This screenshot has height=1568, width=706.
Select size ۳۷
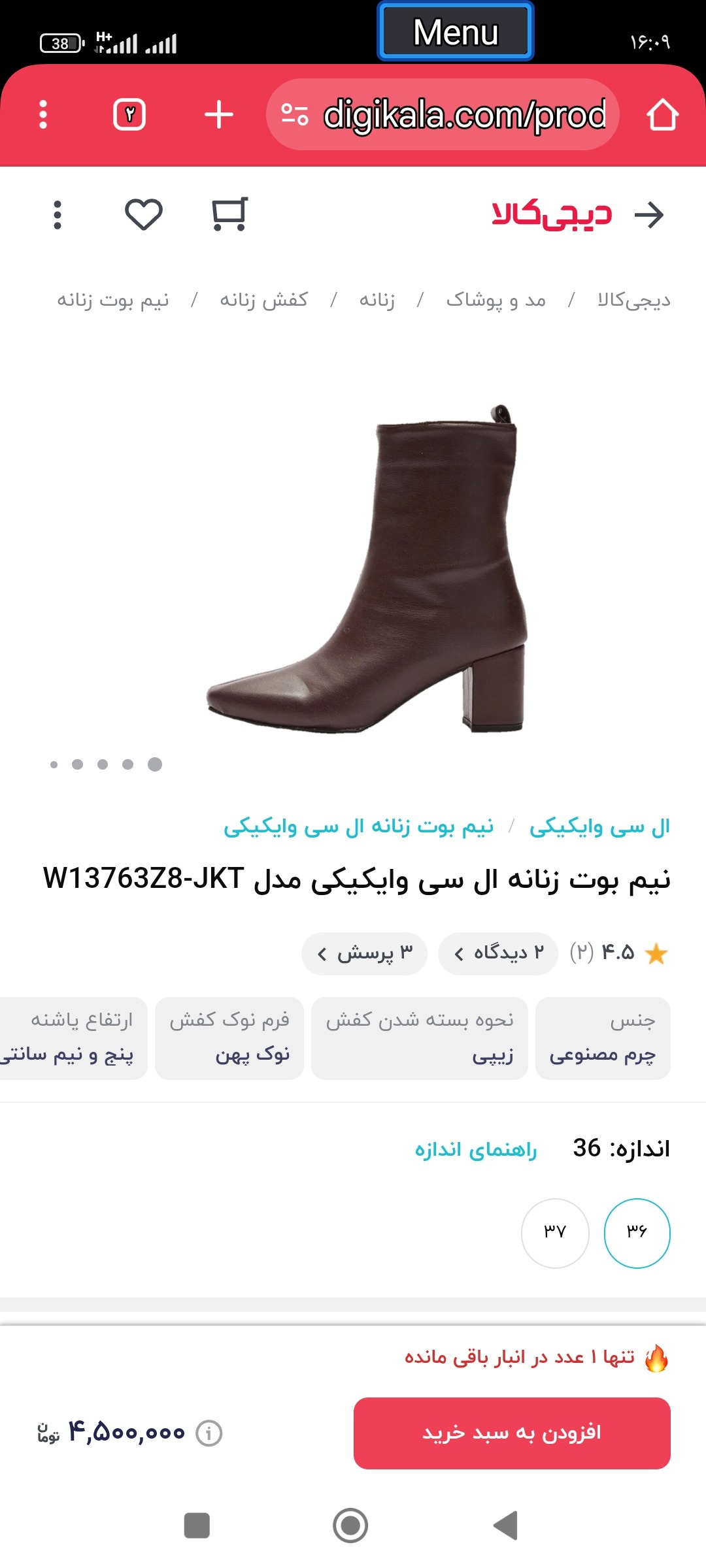[x=555, y=1233]
